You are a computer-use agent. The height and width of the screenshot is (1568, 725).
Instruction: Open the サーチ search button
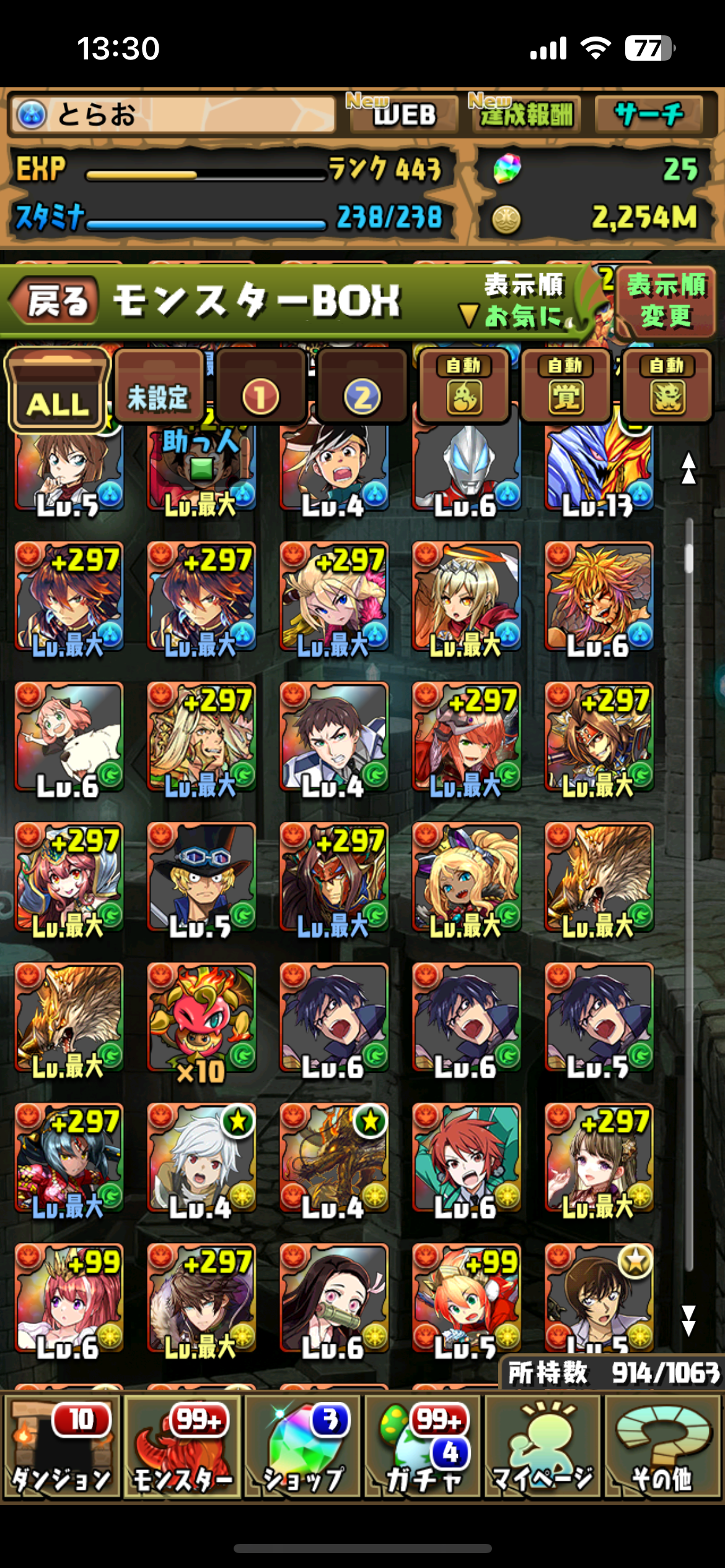click(x=649, y=115)
